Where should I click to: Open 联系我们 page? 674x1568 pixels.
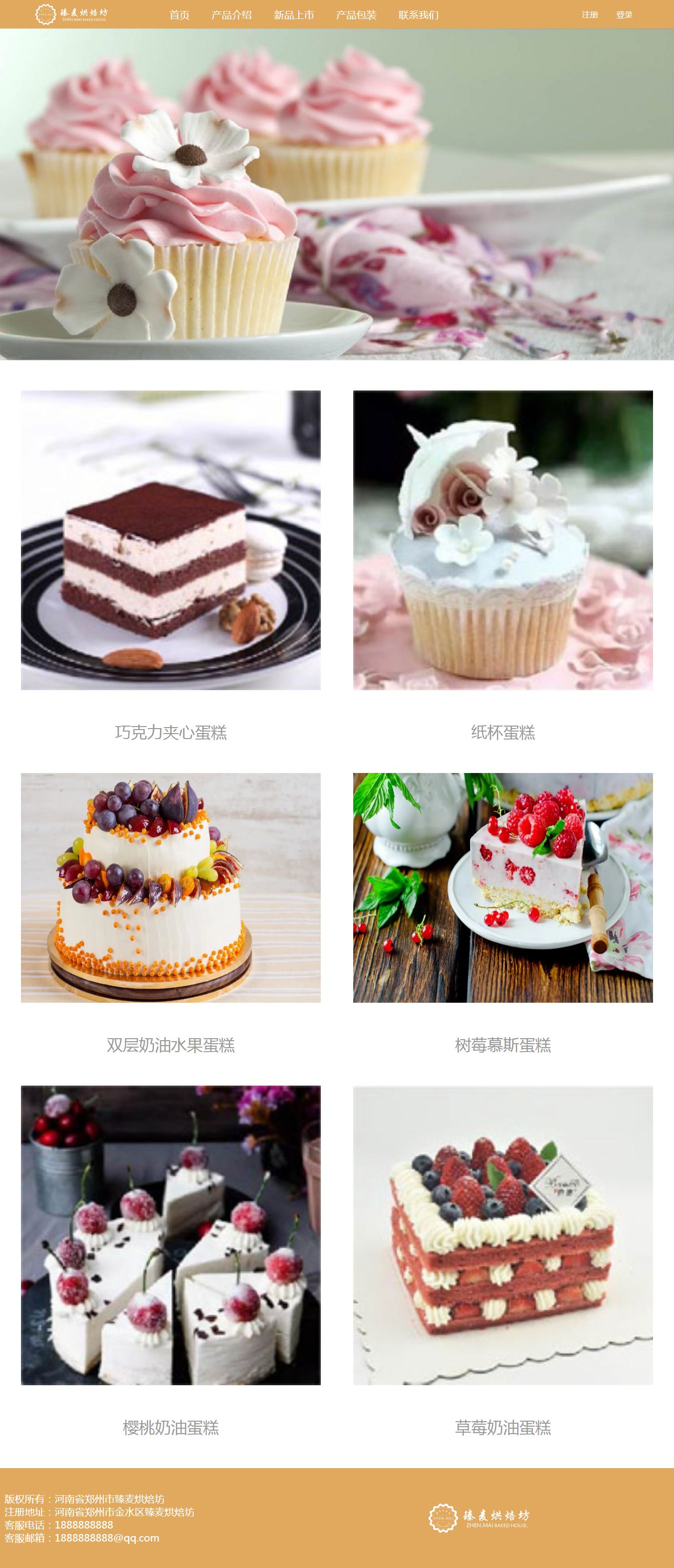(x=418, y=14)
